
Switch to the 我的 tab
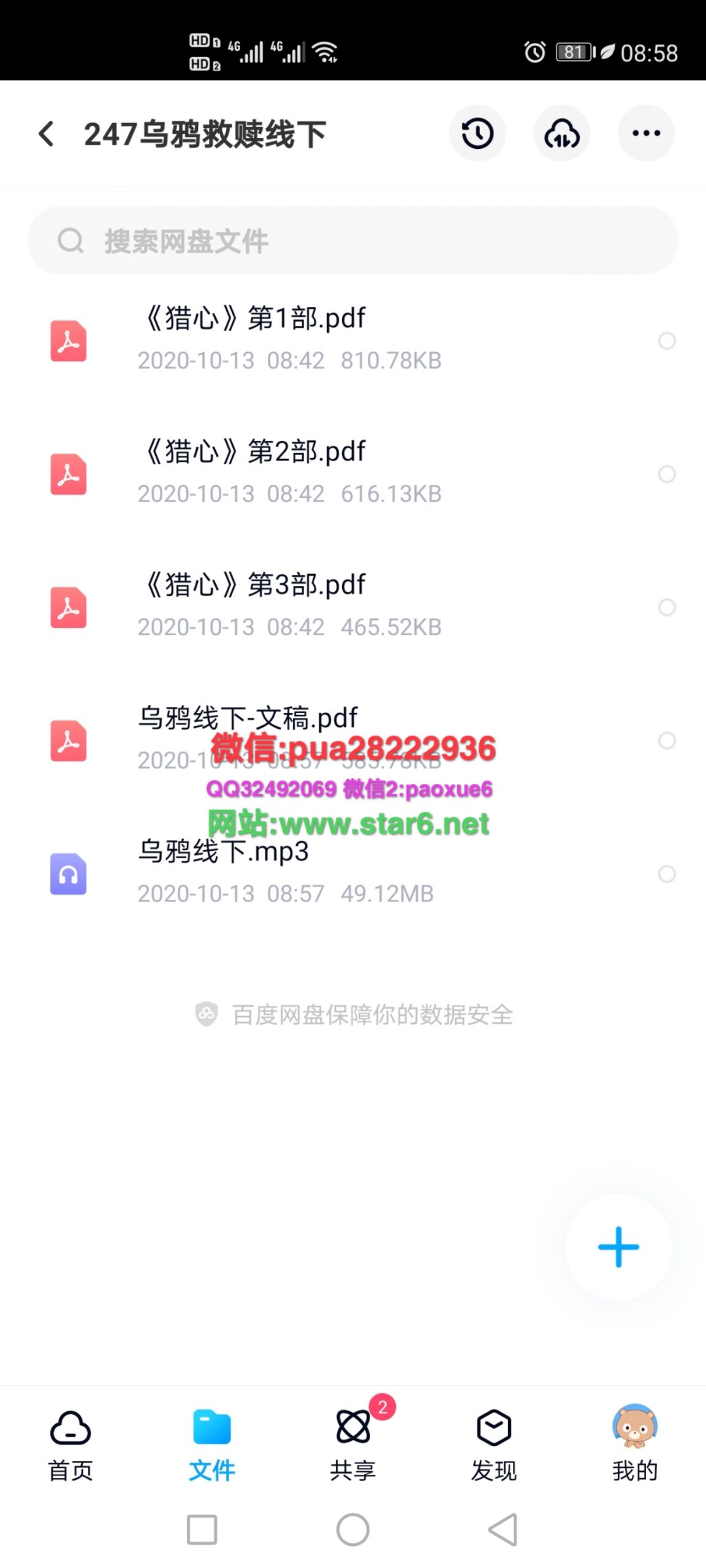coord(635,1444)
